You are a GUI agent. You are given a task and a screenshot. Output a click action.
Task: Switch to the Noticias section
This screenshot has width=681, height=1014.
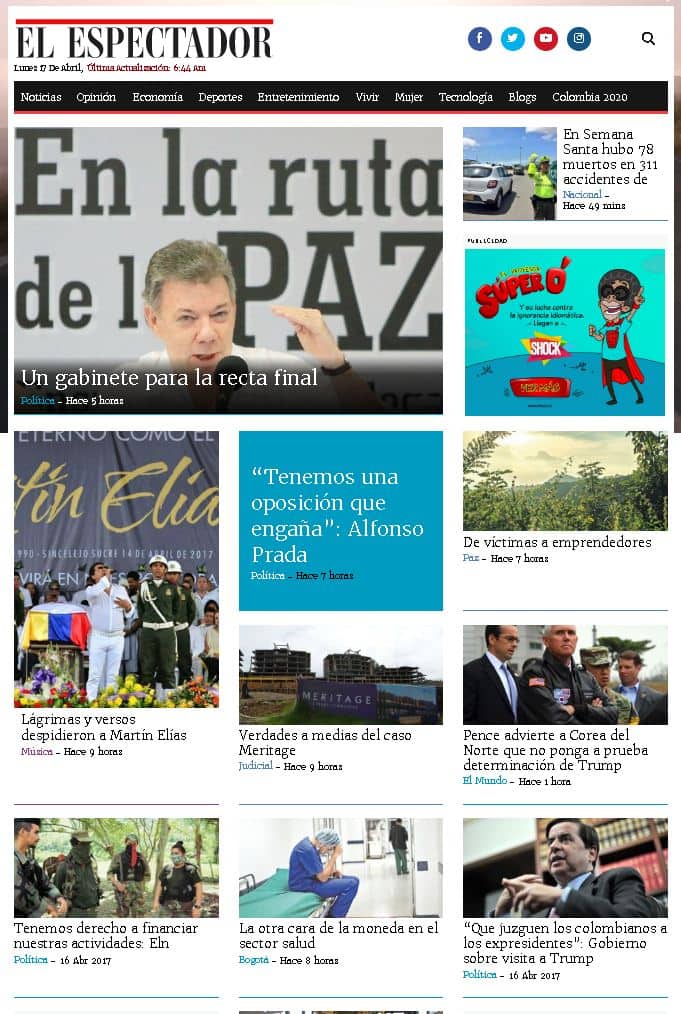41,97
